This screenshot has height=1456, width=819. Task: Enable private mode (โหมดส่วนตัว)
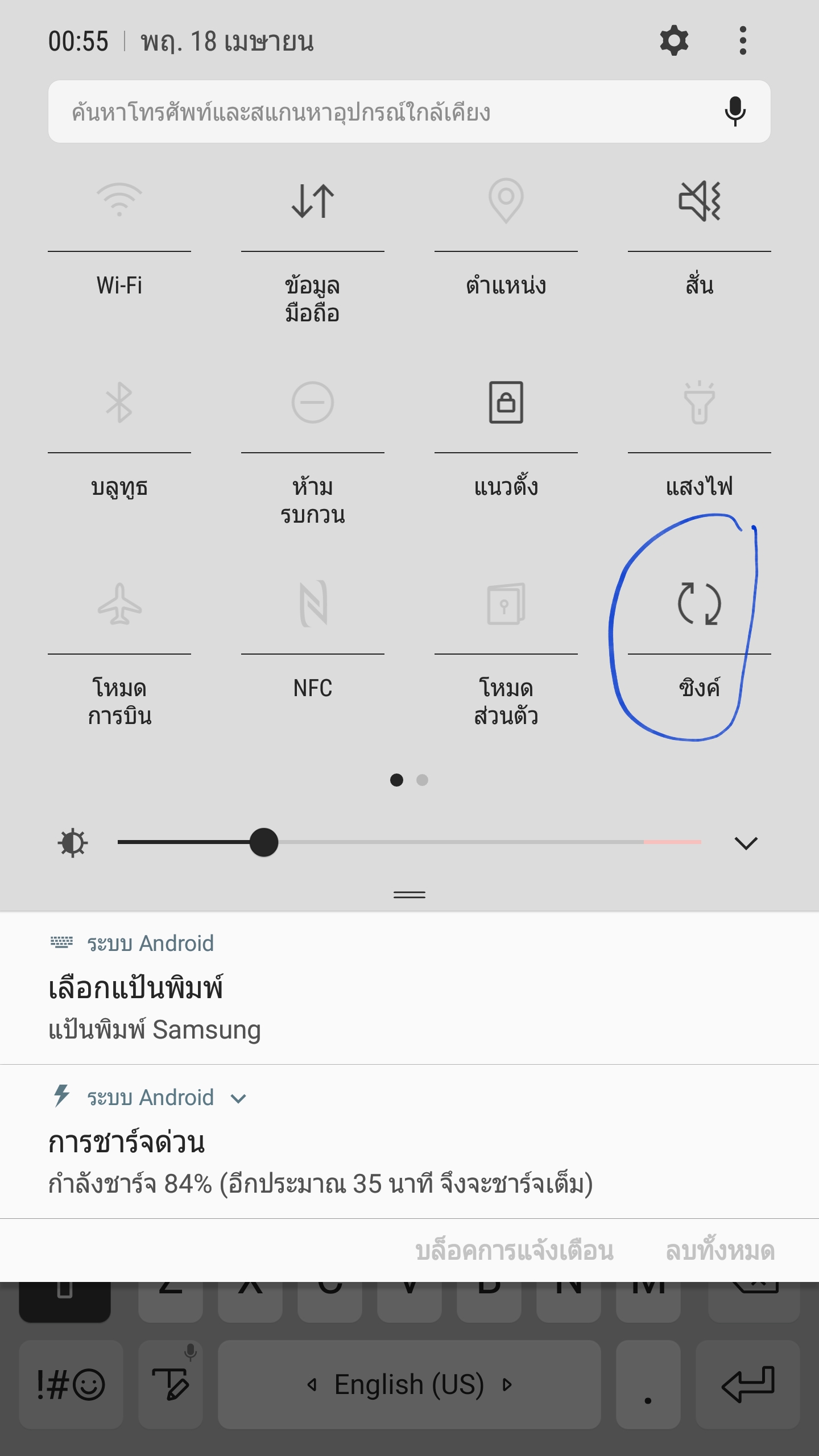pos(506,604)
